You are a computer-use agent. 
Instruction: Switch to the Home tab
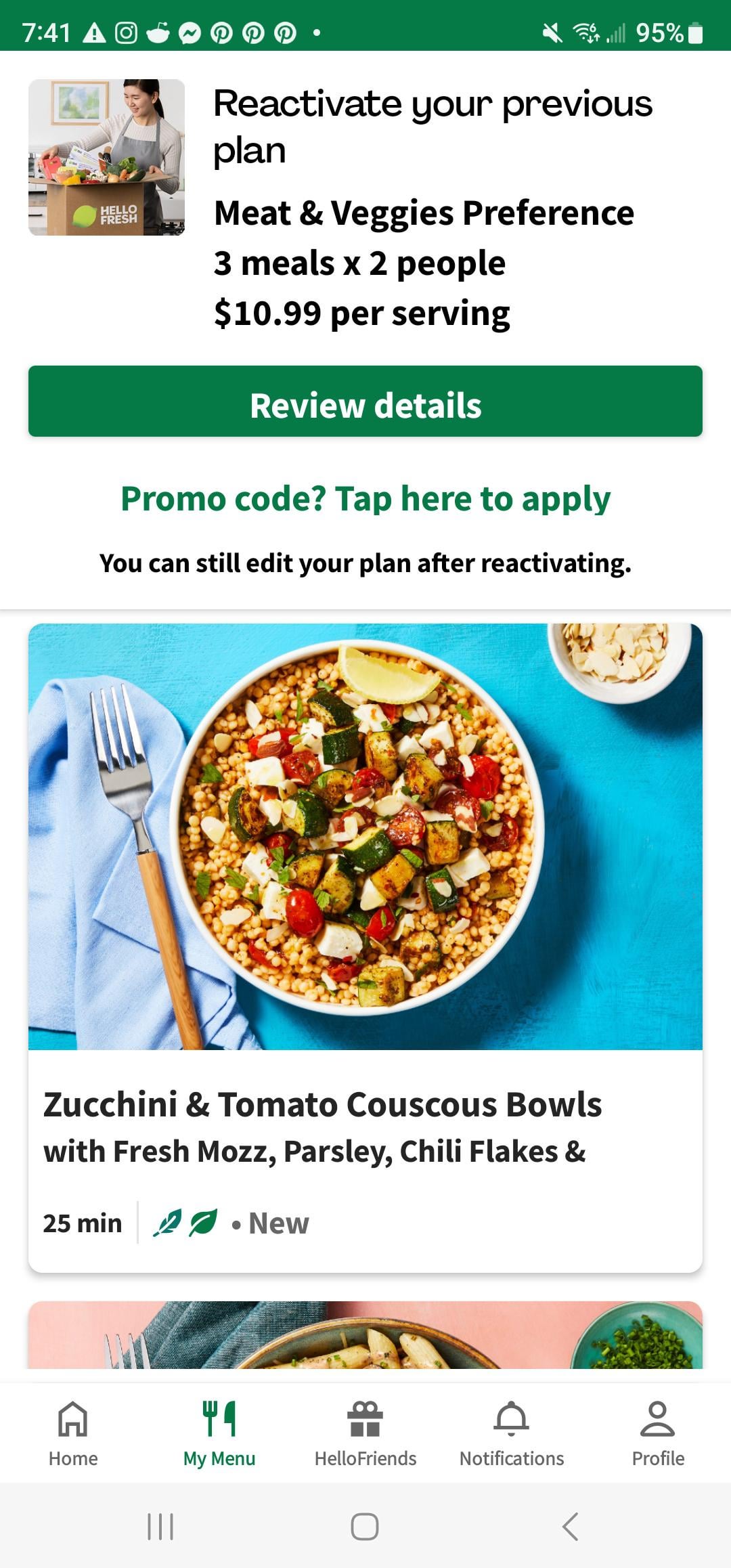point(73,1433)
